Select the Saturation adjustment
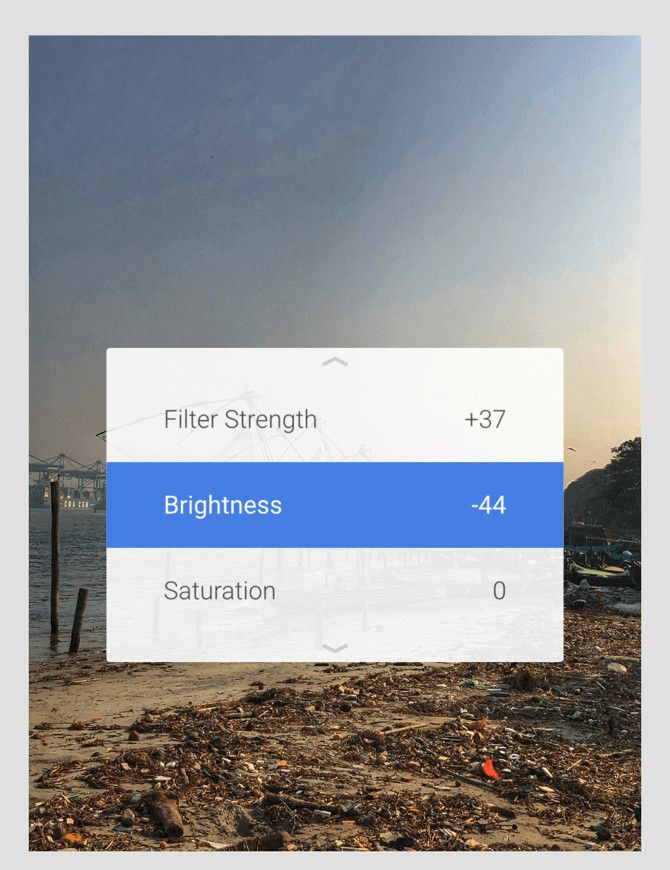Image resolution: width=670 pixels, height=870 pixels. tap(334, 591)
